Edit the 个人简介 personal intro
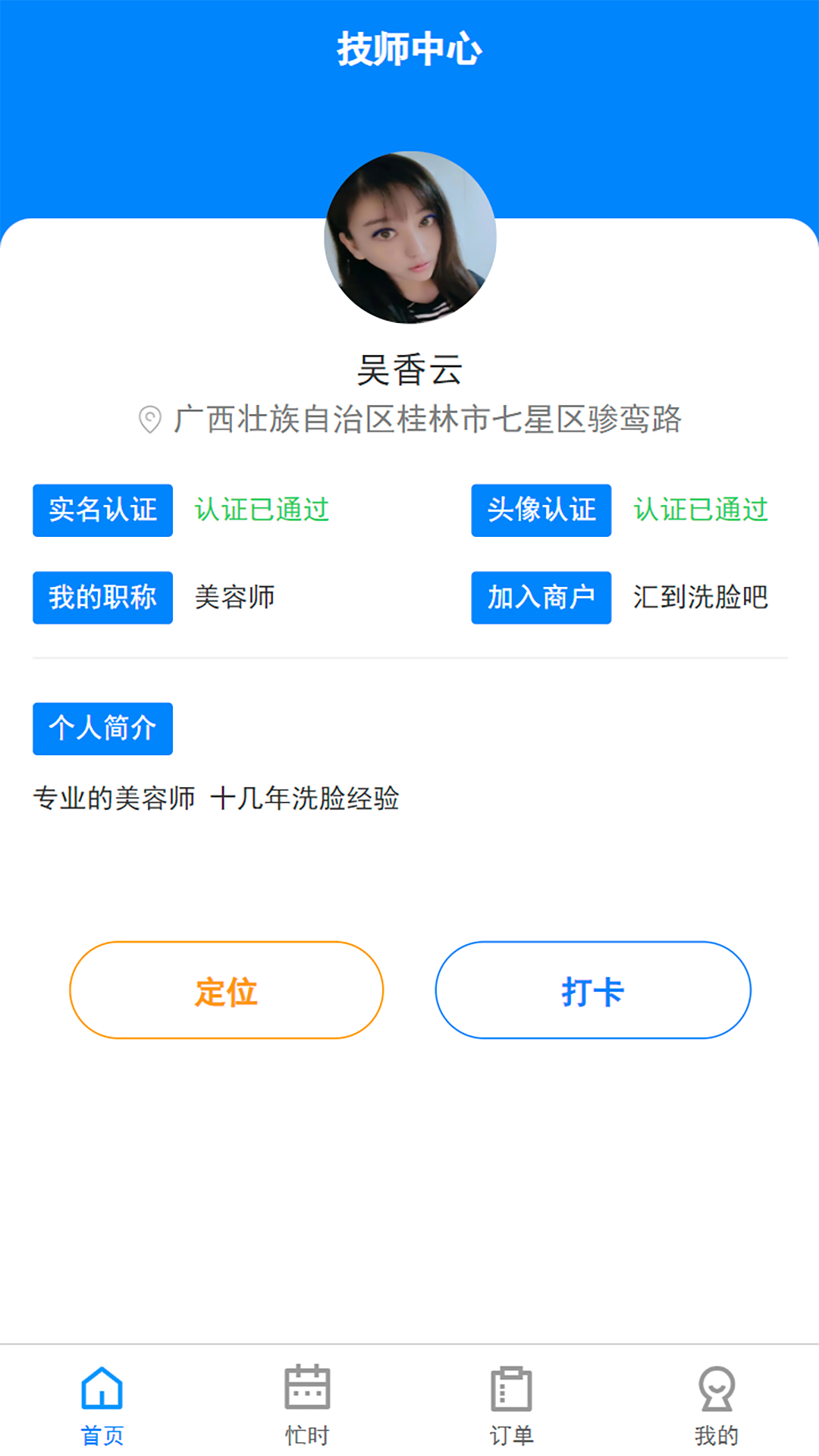The height and width of the screenshot is (1456, 819). click(x=102, y=729)
